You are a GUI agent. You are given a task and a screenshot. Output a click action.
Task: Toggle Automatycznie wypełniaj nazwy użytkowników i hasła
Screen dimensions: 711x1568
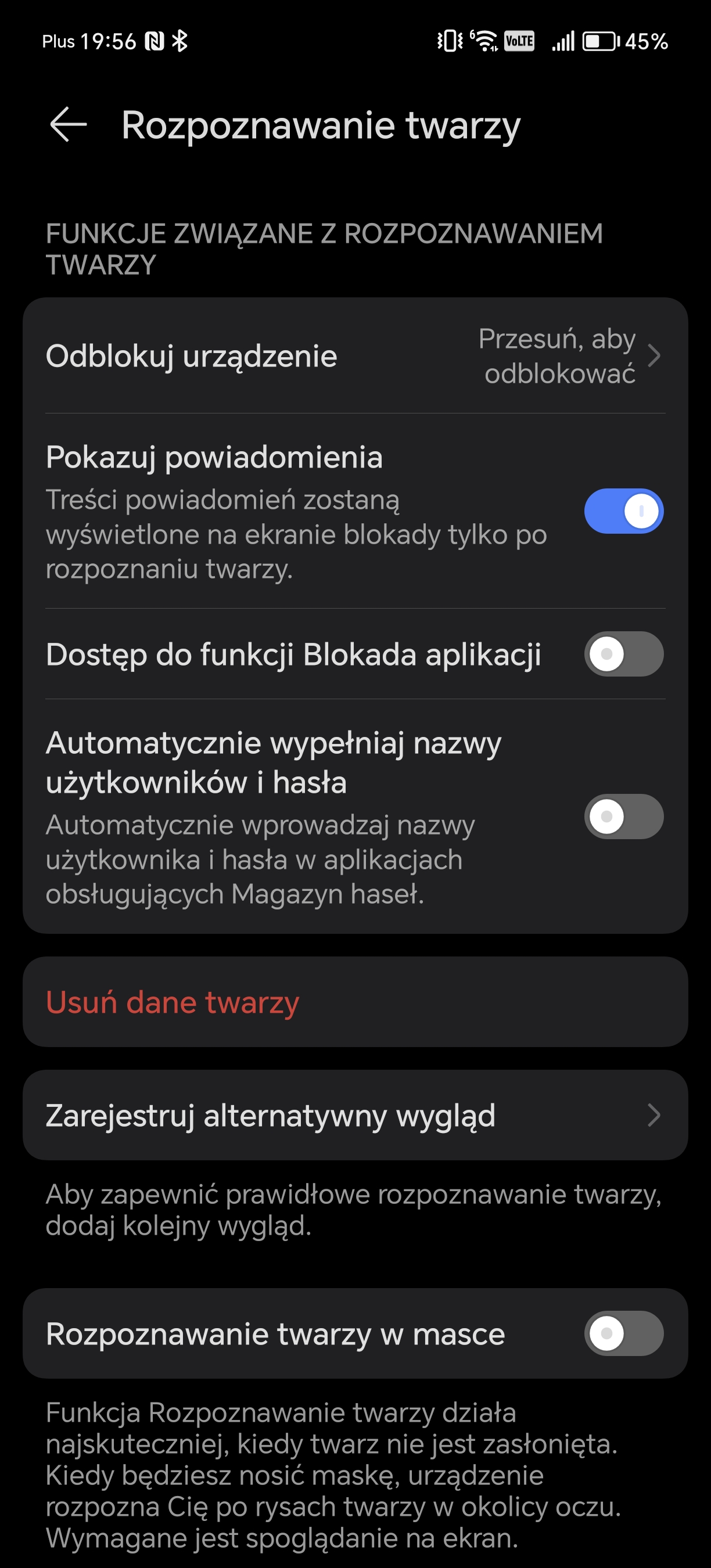623,817
